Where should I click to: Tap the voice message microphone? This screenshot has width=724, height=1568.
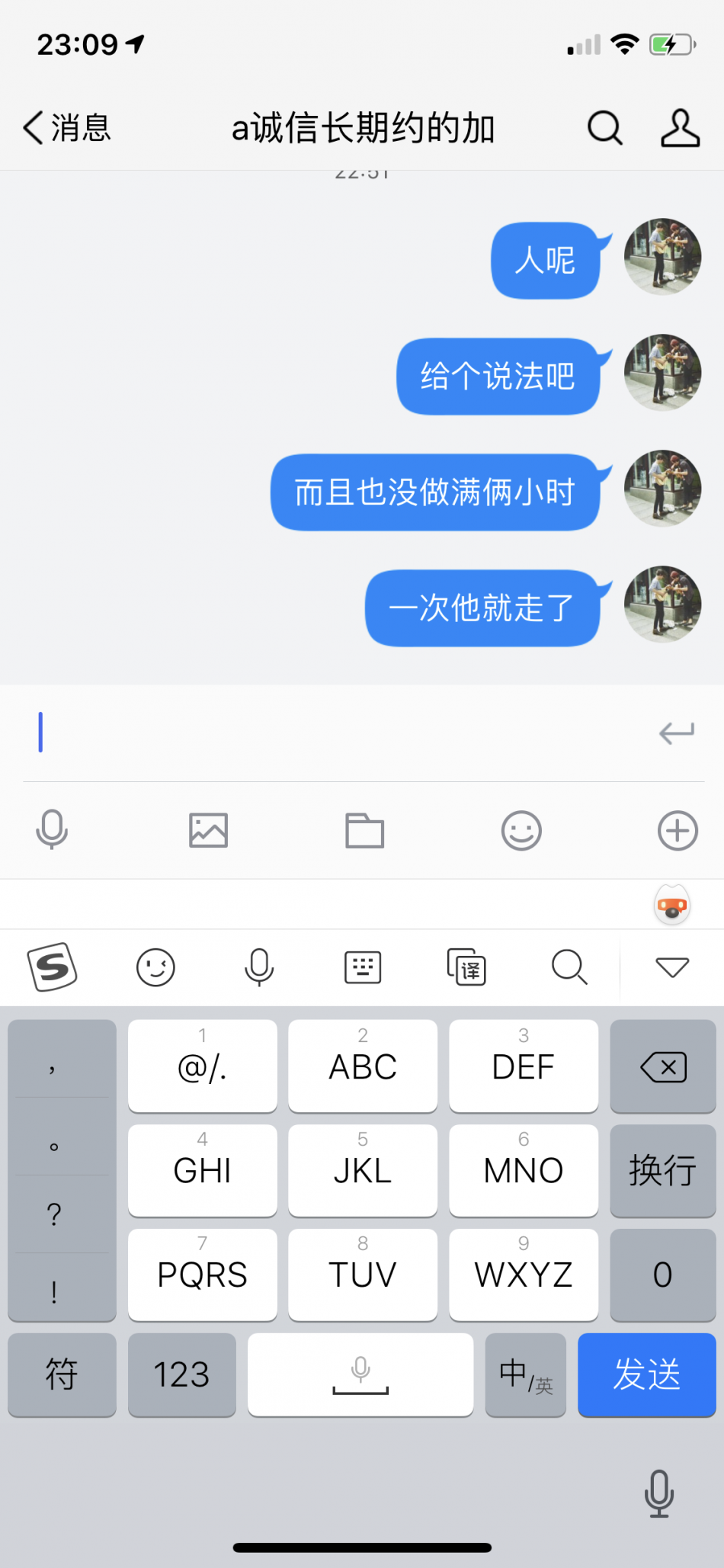[52, 830]
